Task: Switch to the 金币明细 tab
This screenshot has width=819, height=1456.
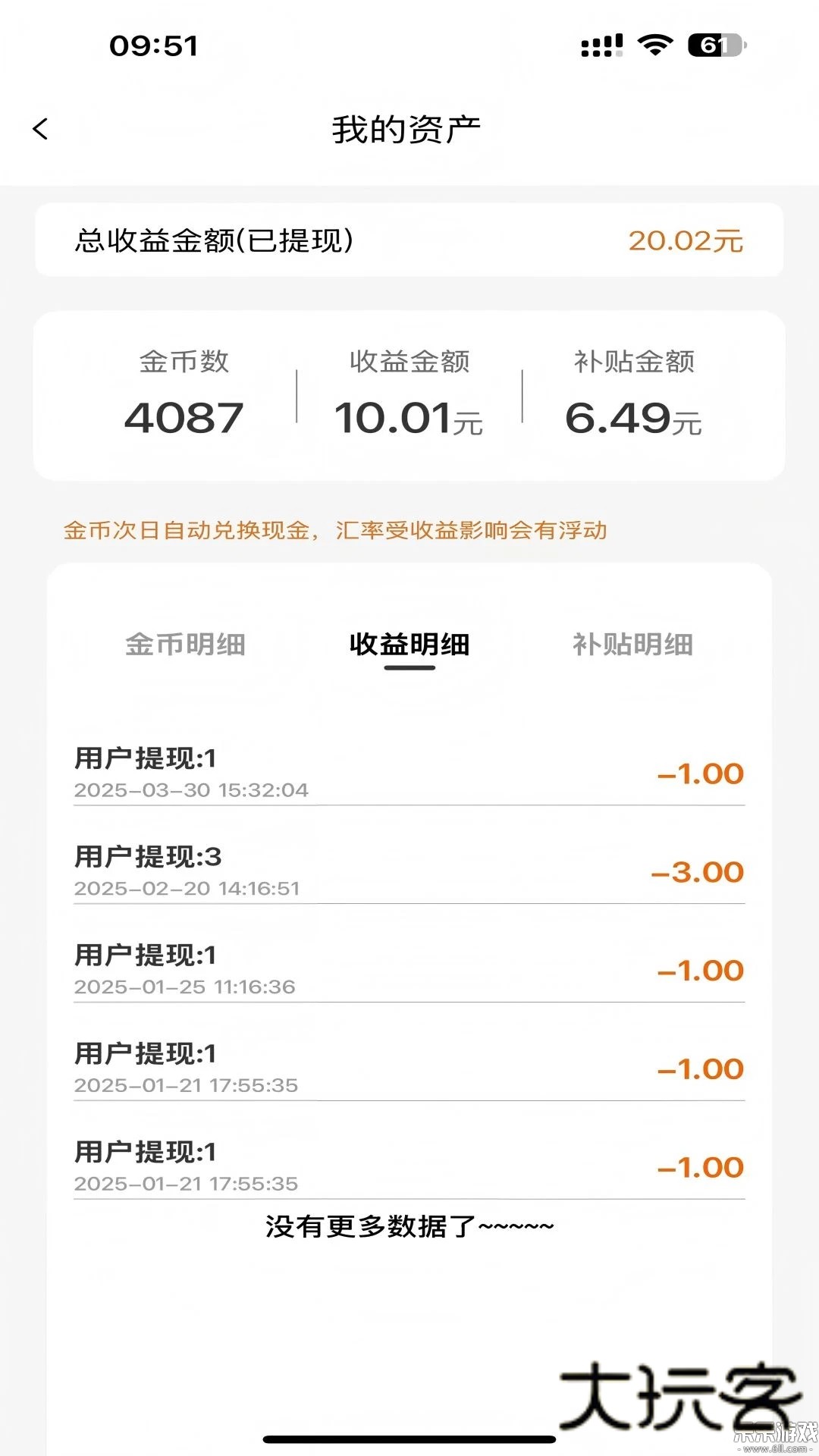Action: pyautogui.click(x=185, y=645)
